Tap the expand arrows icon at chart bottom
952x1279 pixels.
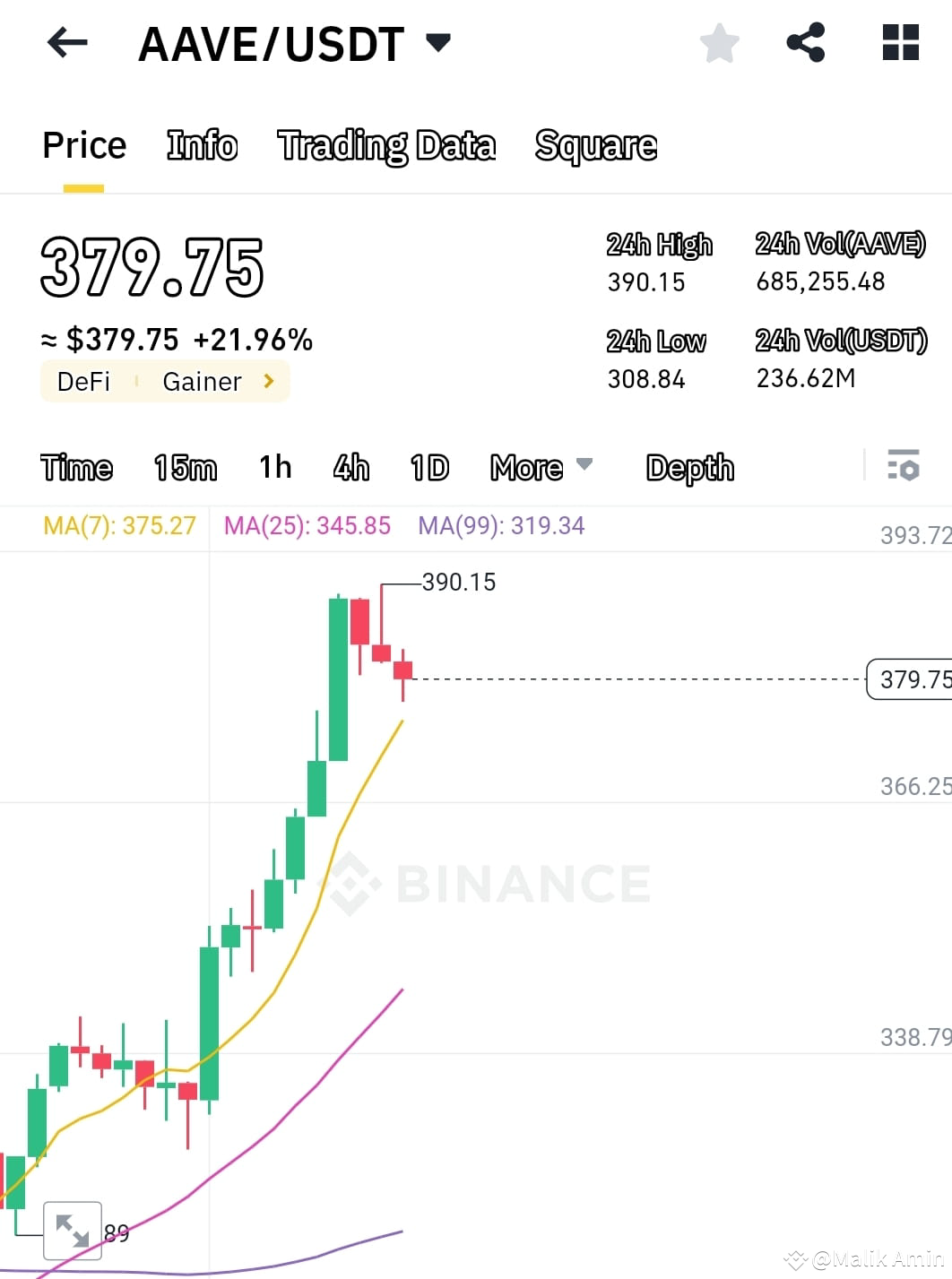[74, 1229]
